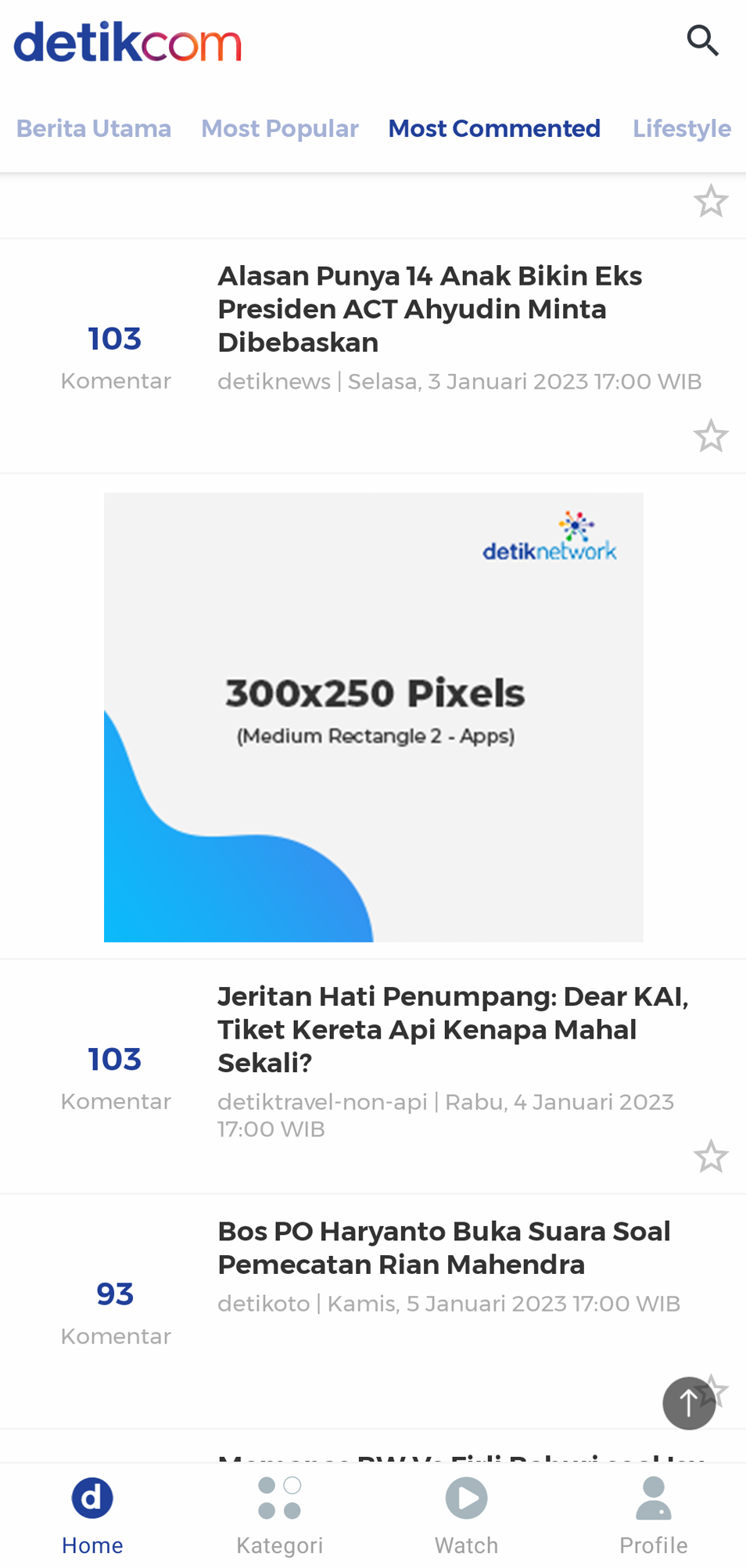746x1568 pixels.
Task: Bookmark the Ahyudin ACT article
Action: [710, 436]
